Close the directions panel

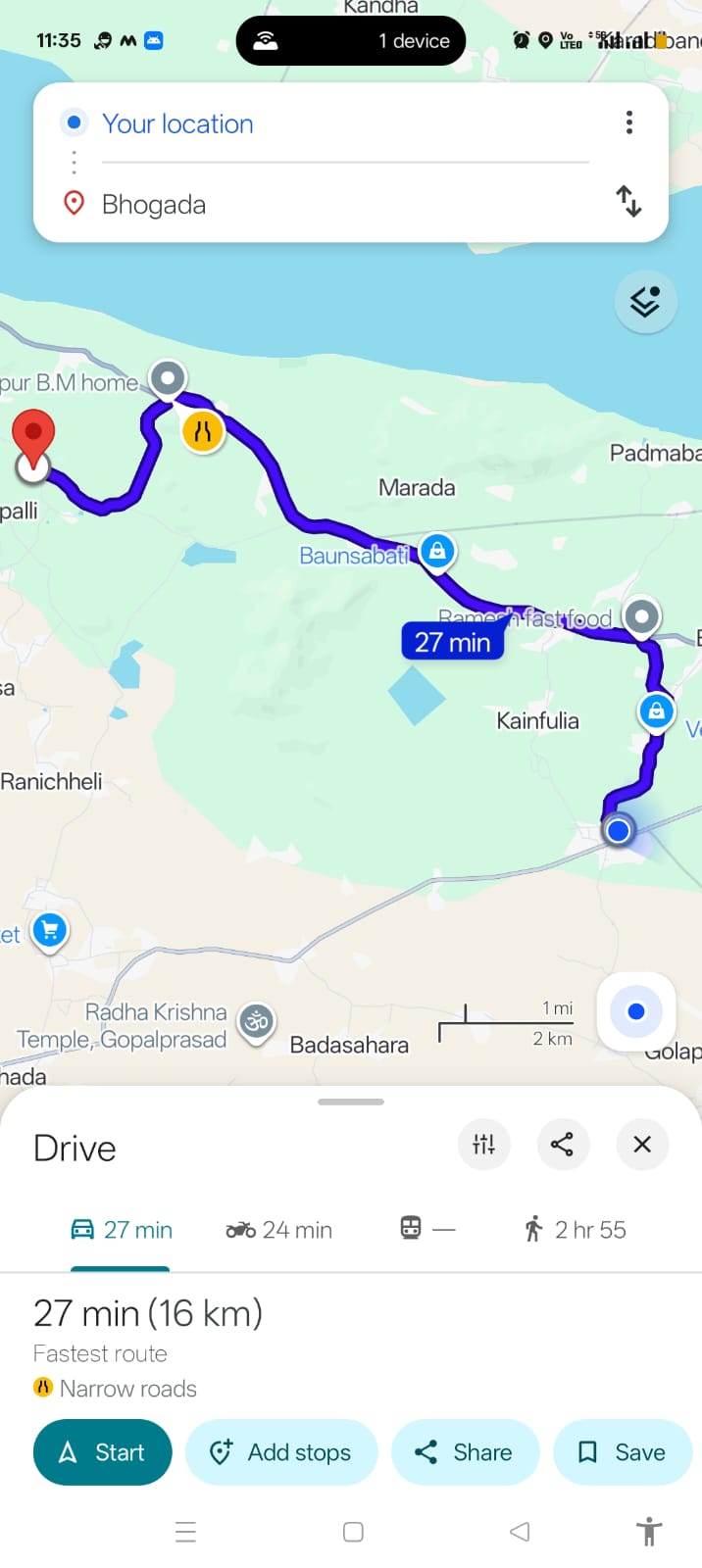642,1144
